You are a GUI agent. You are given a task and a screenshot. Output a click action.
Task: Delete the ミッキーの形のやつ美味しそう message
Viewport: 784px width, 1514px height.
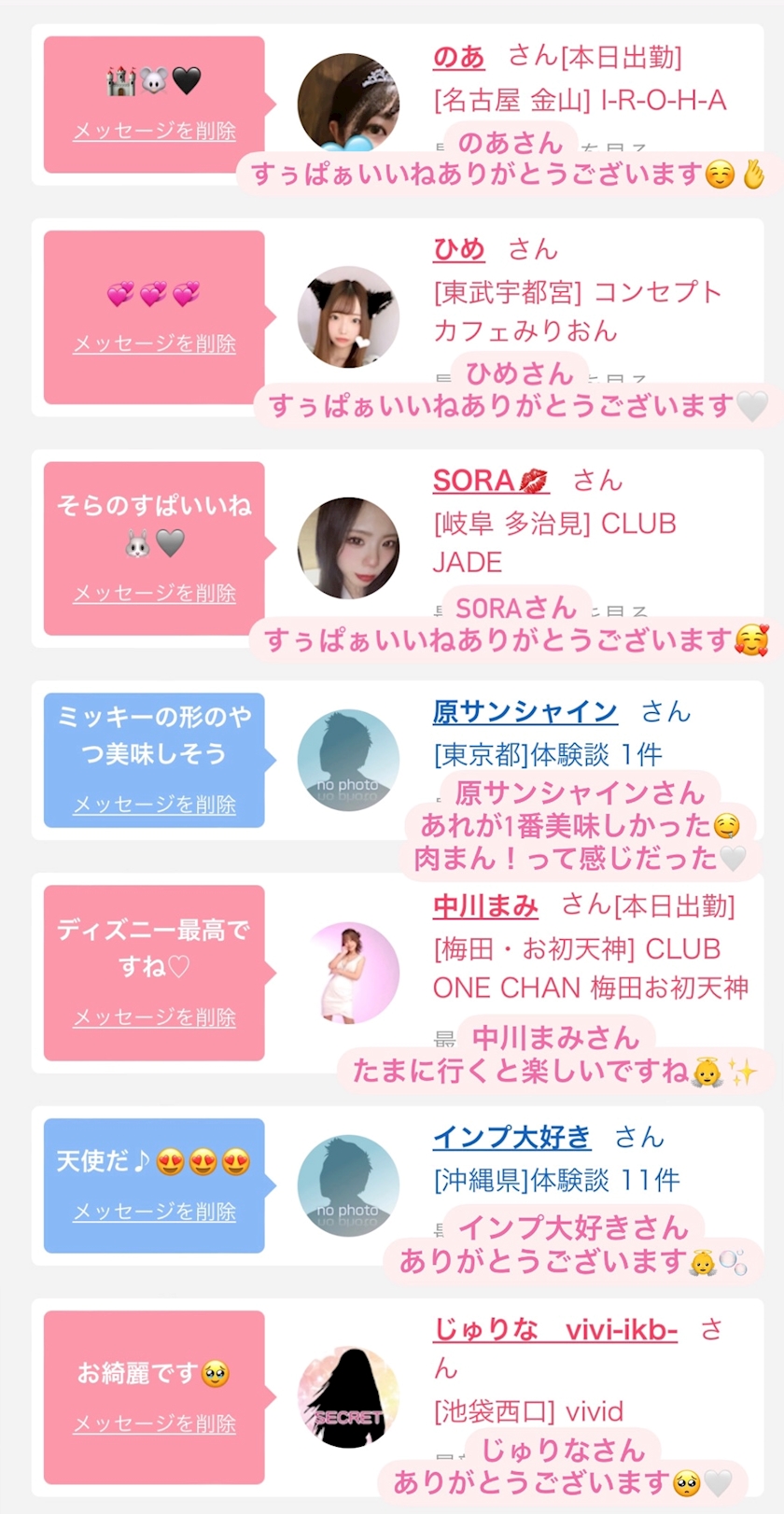tap(155, 805)
